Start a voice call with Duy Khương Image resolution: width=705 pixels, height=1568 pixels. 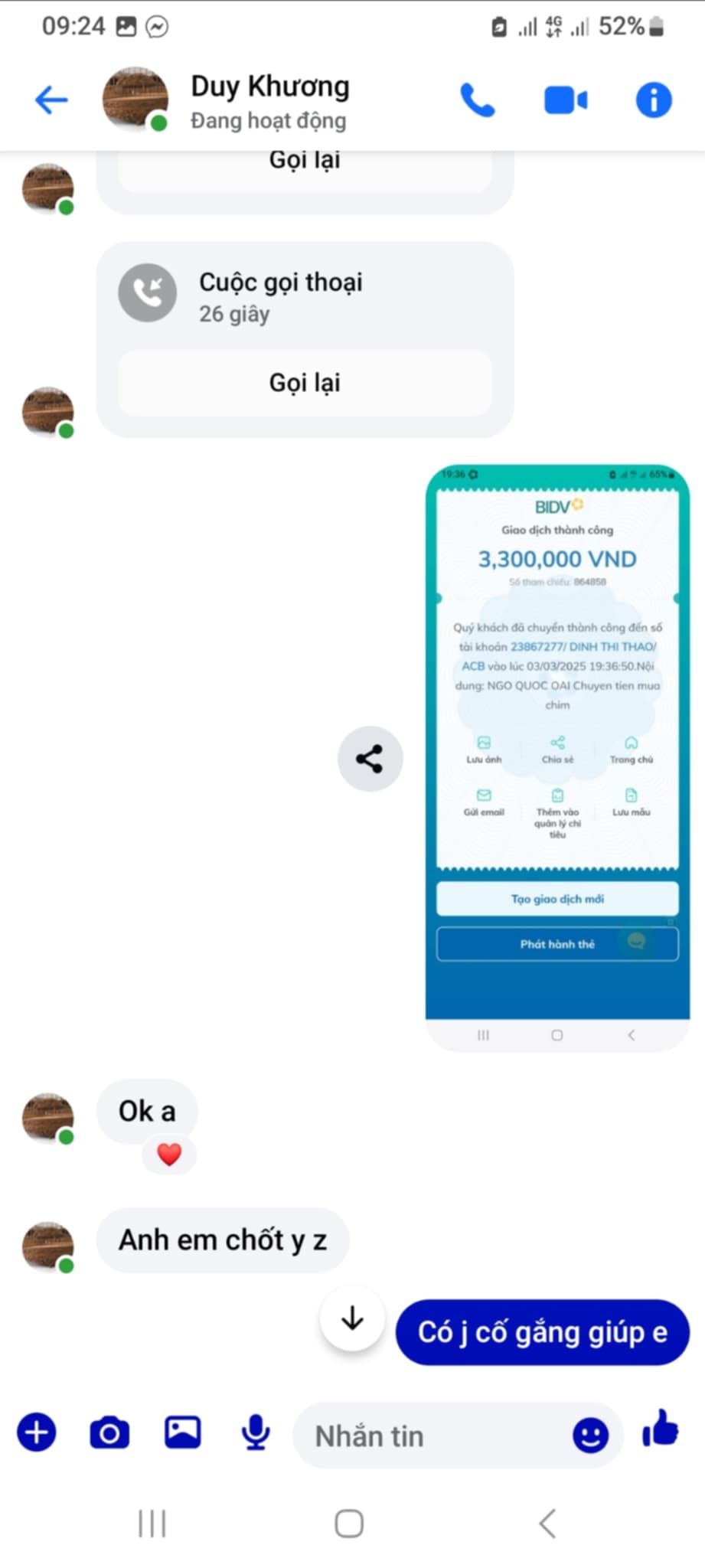tap(478, 100)
